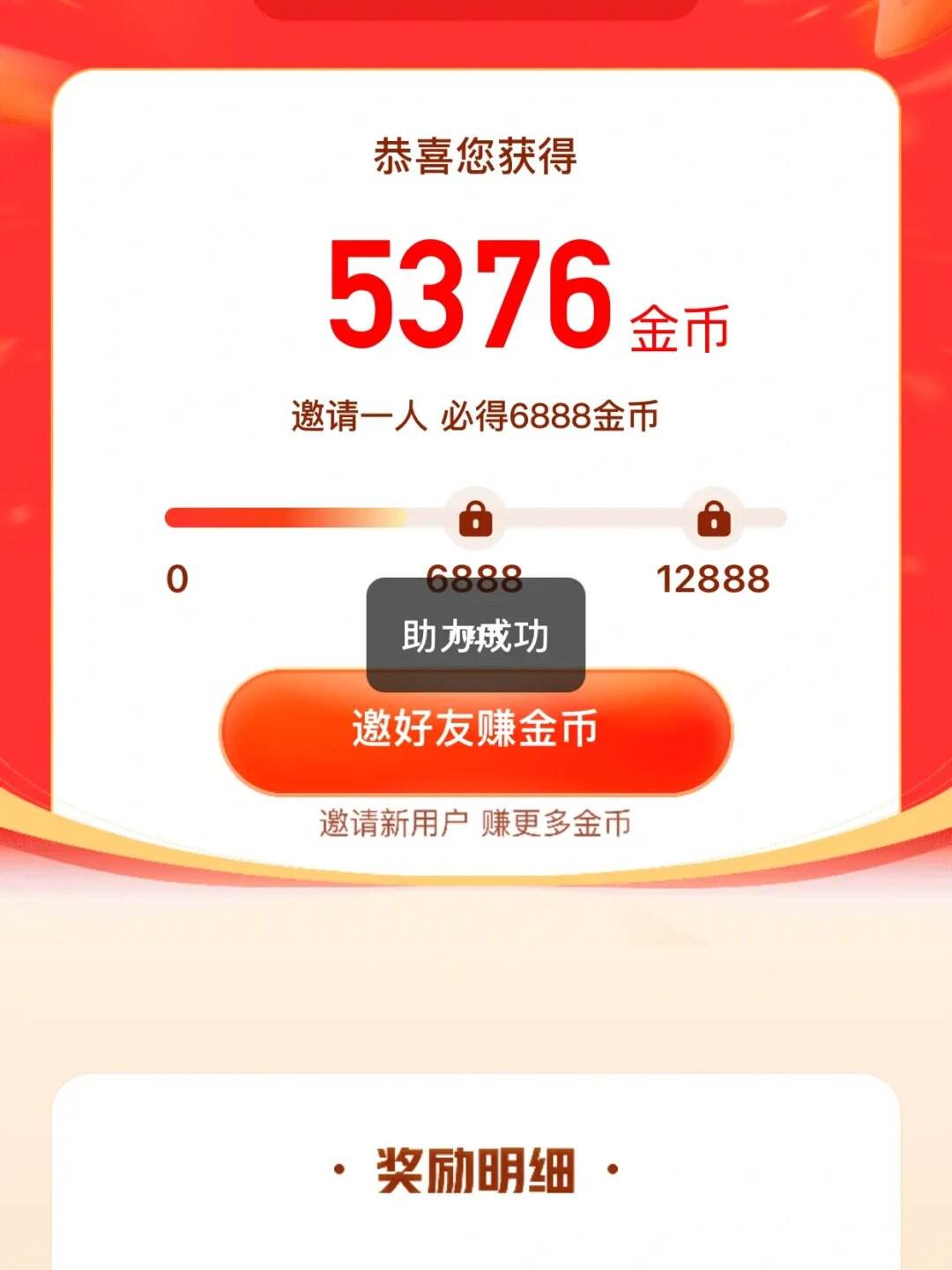Tap the second locked reward marker on the bar
The width and height of the screenshot is (952, 1270).
(x=714, y=520)
